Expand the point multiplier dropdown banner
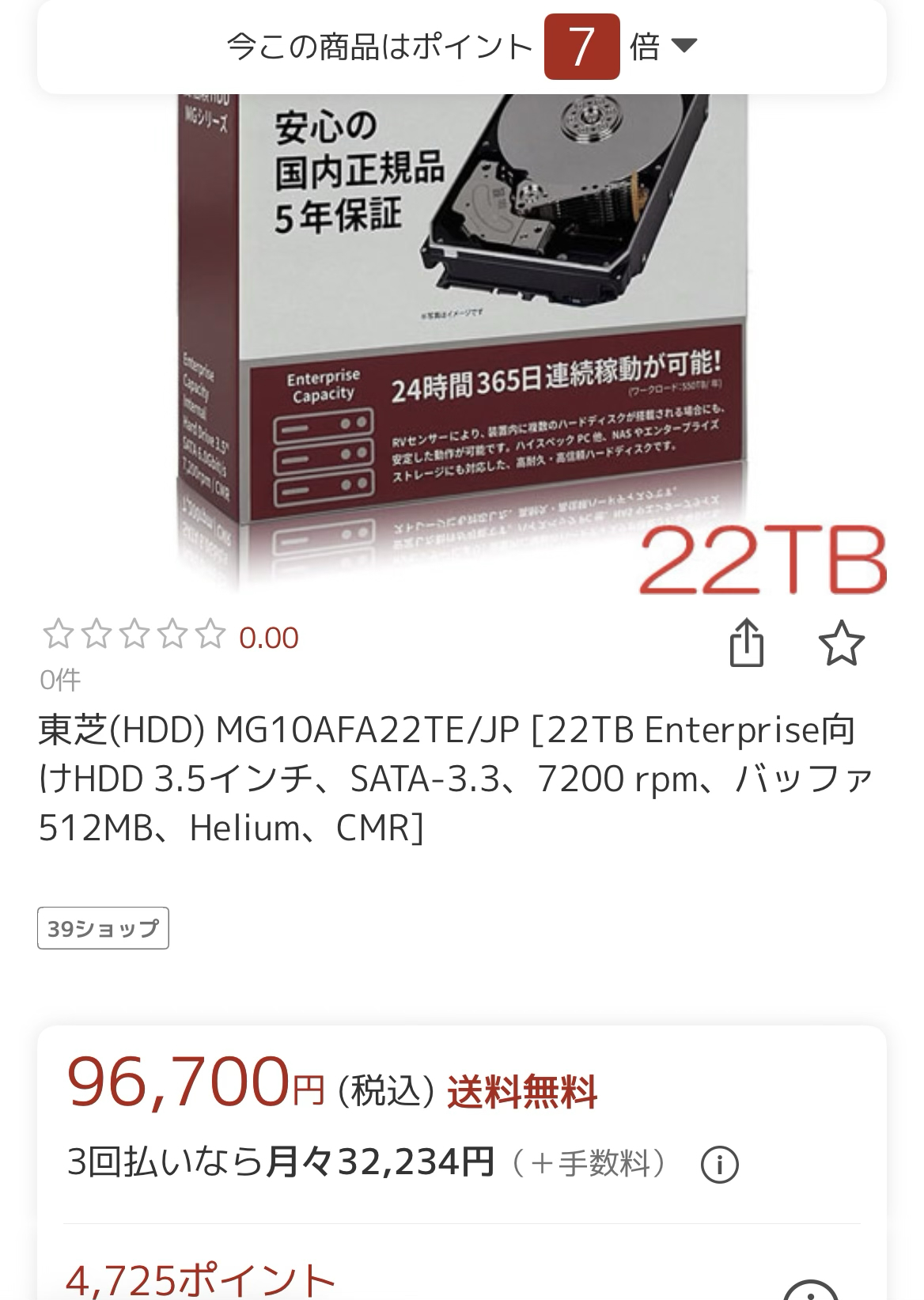Image resolution: width=924 pixels, height=1300 pixels. 683,47
